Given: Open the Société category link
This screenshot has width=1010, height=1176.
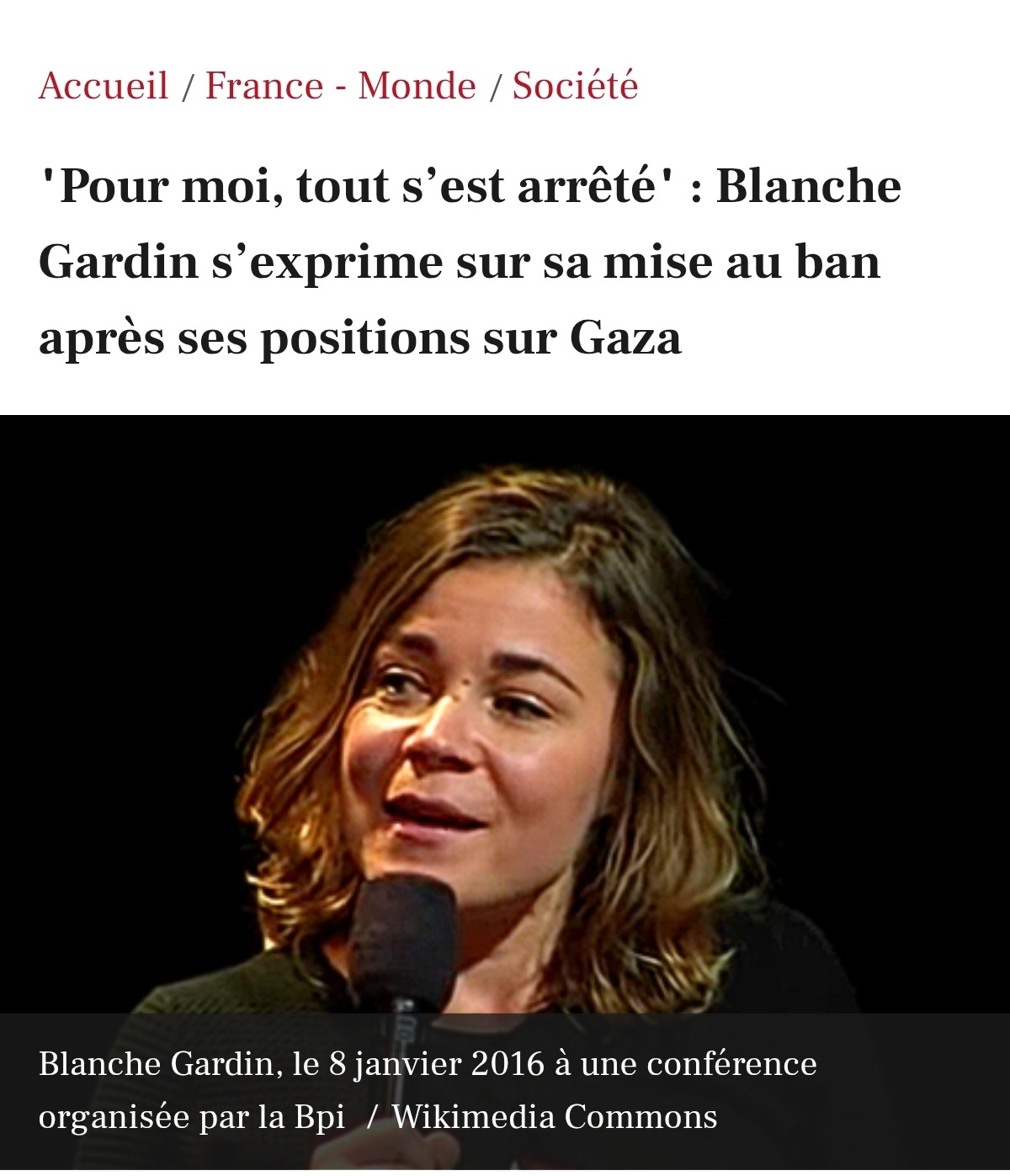Looking at the screenshot, I should tap(575, 86).
